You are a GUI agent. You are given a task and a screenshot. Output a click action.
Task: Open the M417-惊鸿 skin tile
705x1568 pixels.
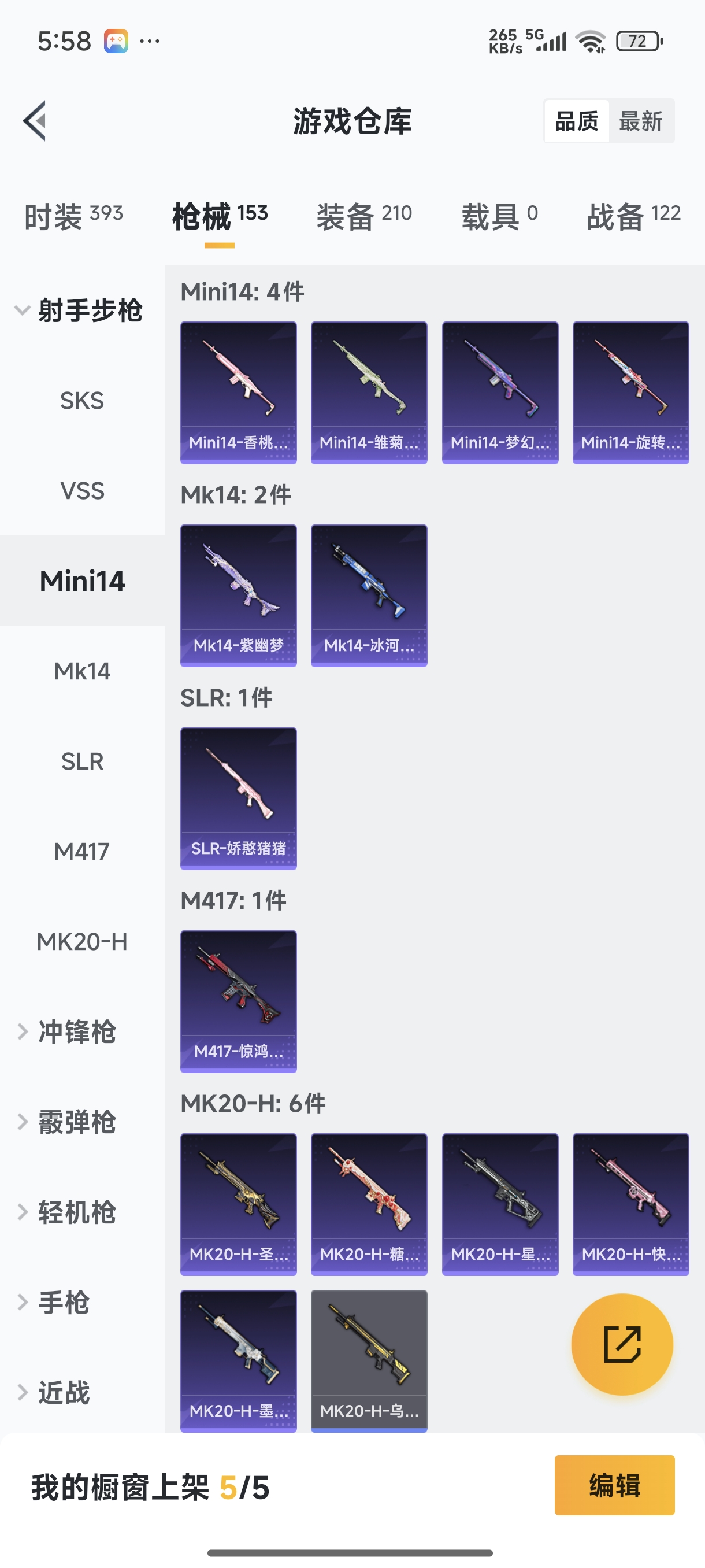coord(239,1001)
